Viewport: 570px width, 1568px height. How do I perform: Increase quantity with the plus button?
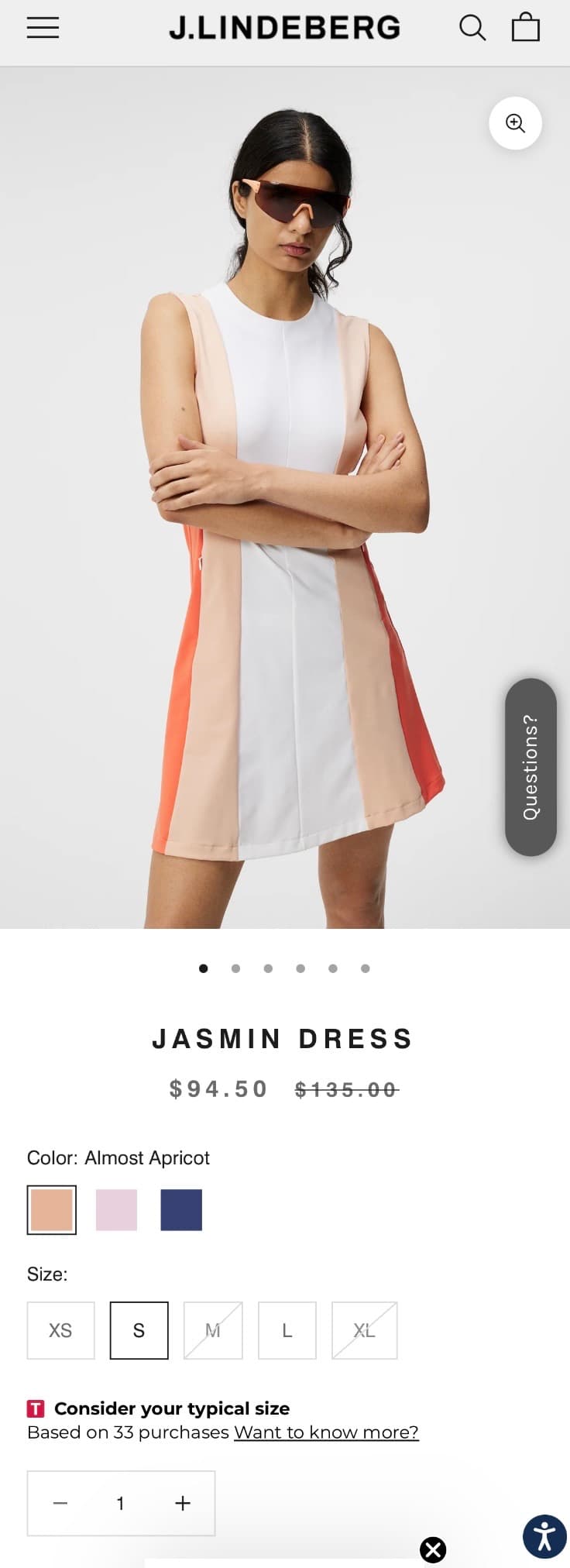coord(182,1503)
